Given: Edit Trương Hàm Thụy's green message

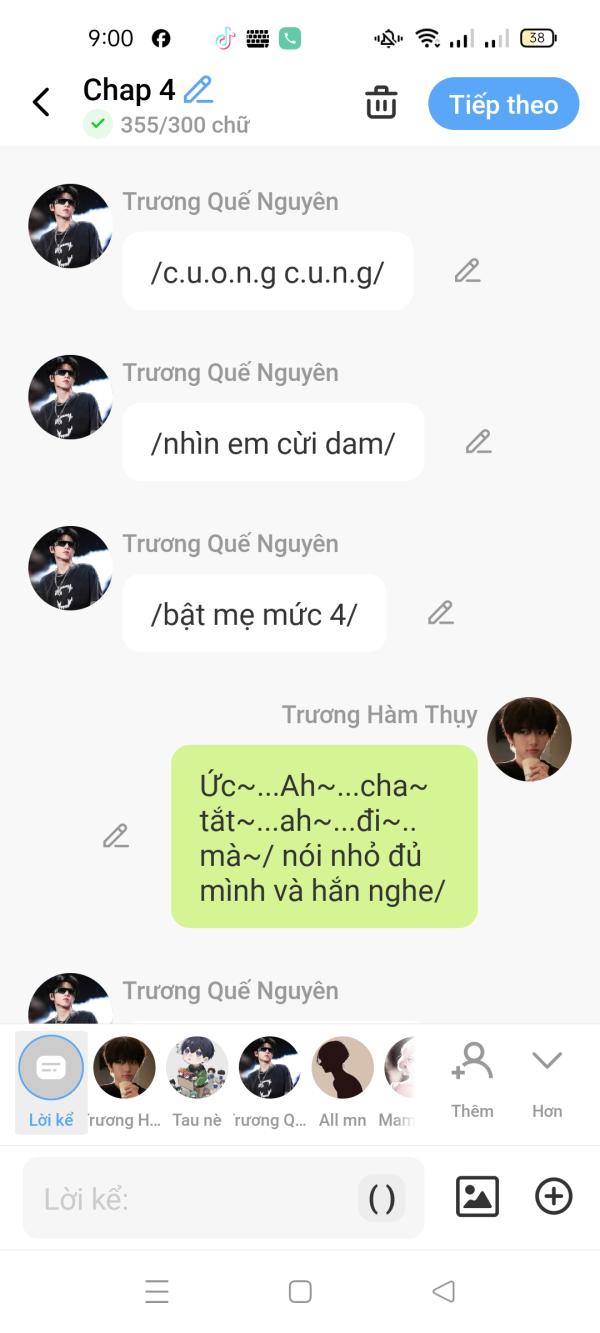Looking at the screenshot, I should 116,836.
